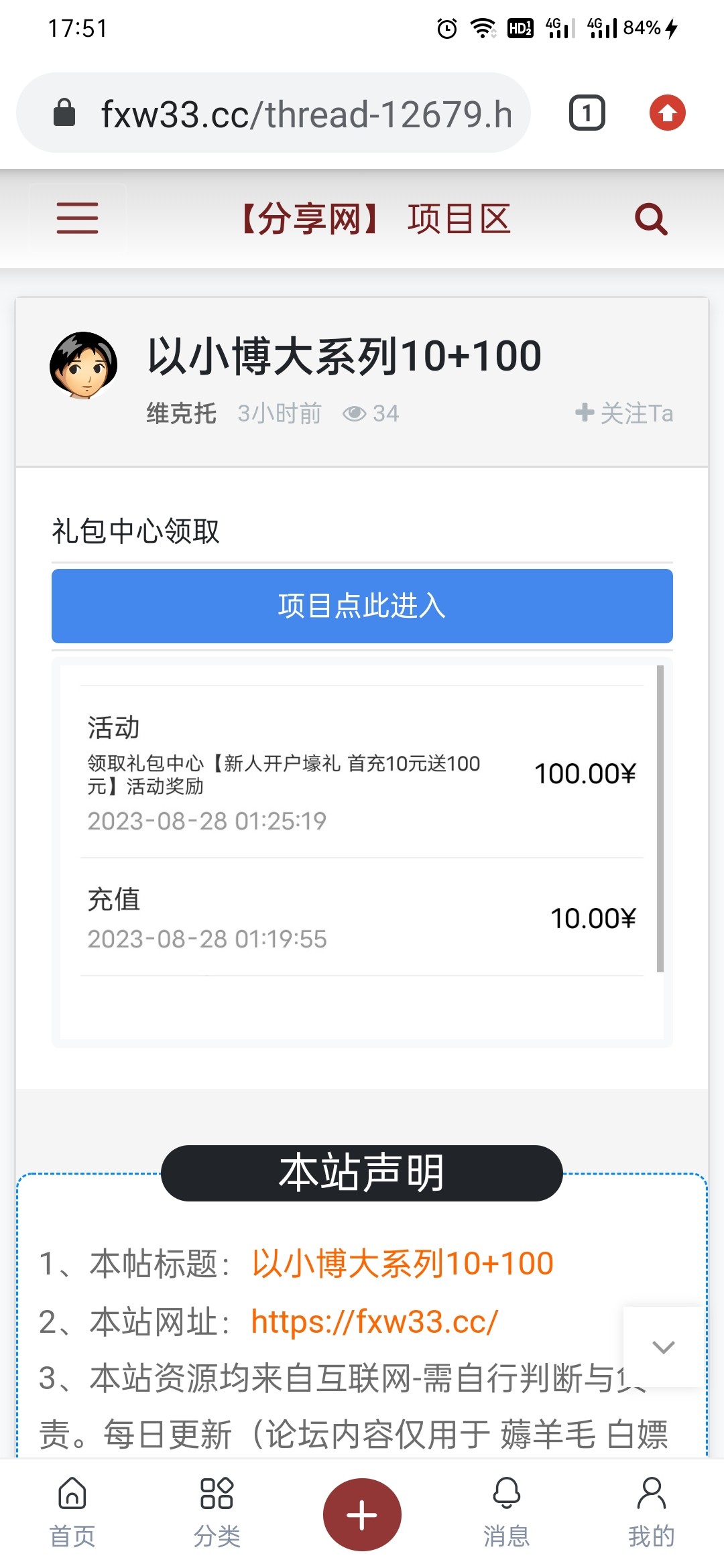Screen dimensions: 724x1568
Task: Go to the 我的 tab
Action: tap(651, 1512)
